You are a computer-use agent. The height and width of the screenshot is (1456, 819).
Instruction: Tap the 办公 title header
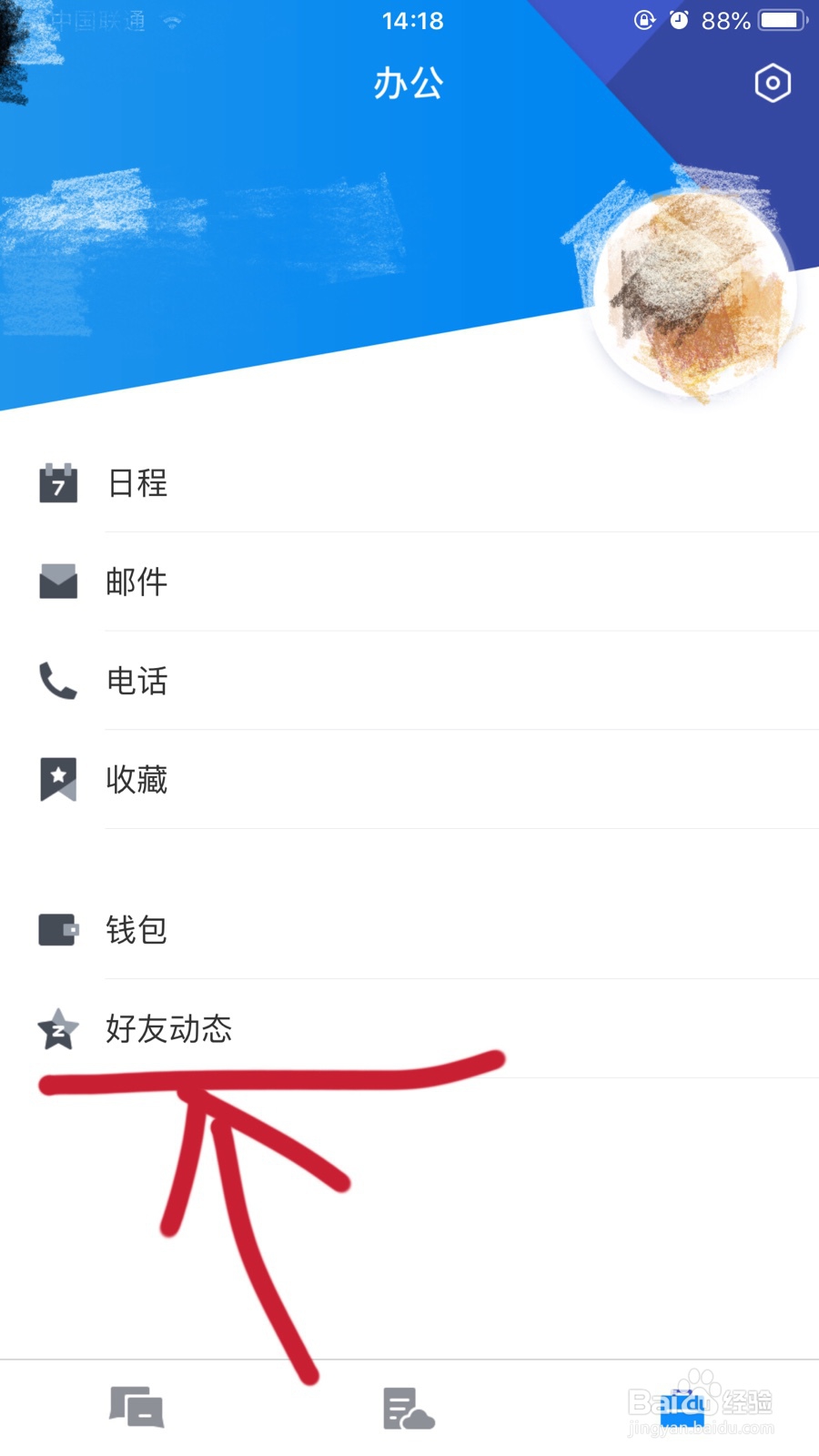pyautogui.click(x=409, y=83)
